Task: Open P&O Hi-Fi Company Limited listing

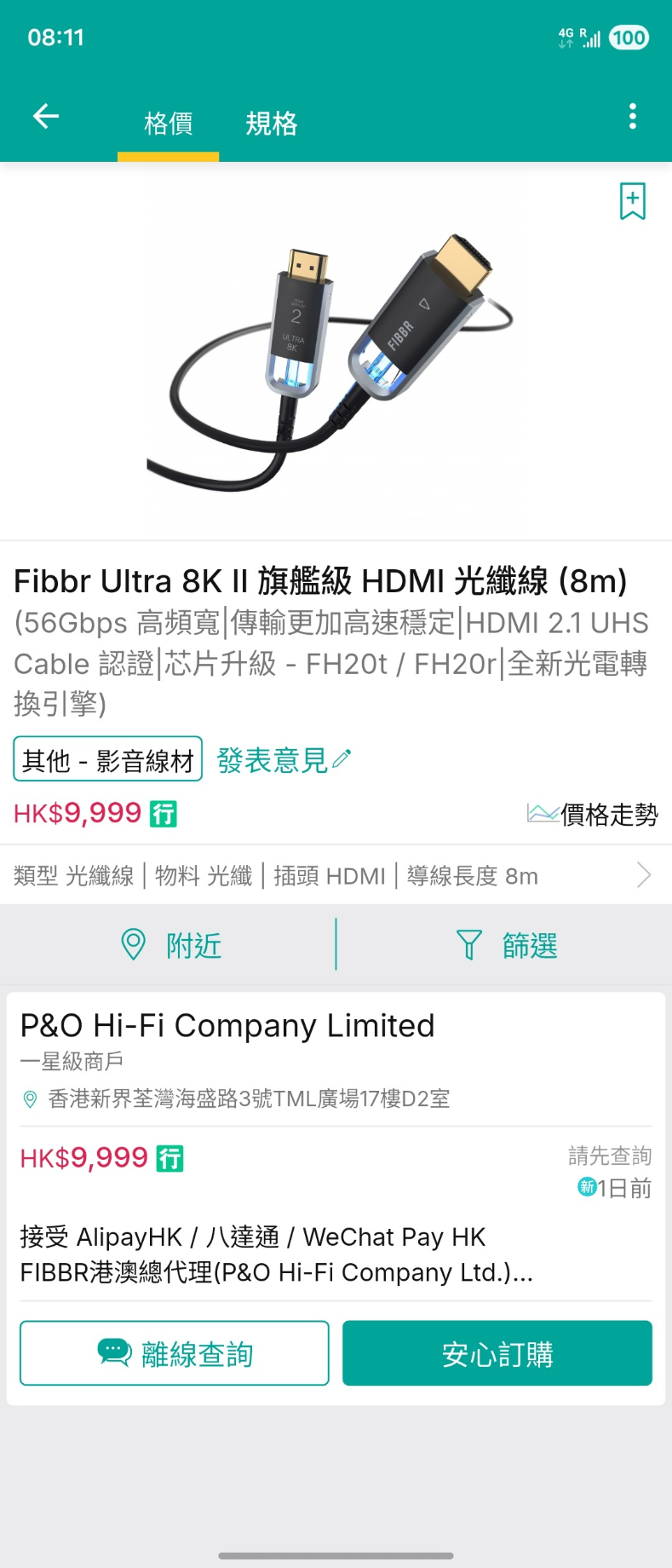Action: [227, 1026]
